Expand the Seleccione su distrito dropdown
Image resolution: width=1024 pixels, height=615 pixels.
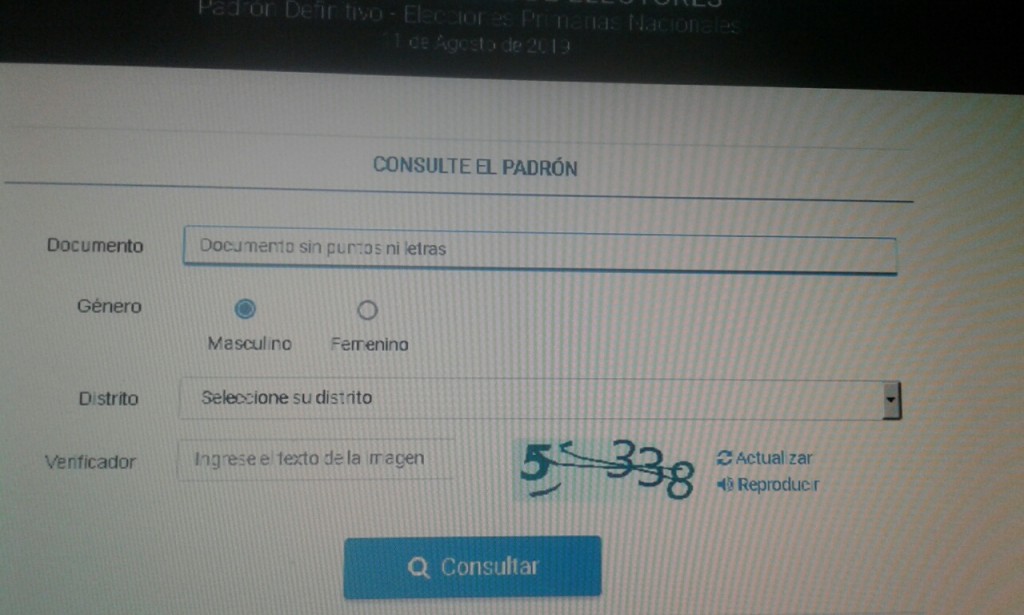point(540,399)
